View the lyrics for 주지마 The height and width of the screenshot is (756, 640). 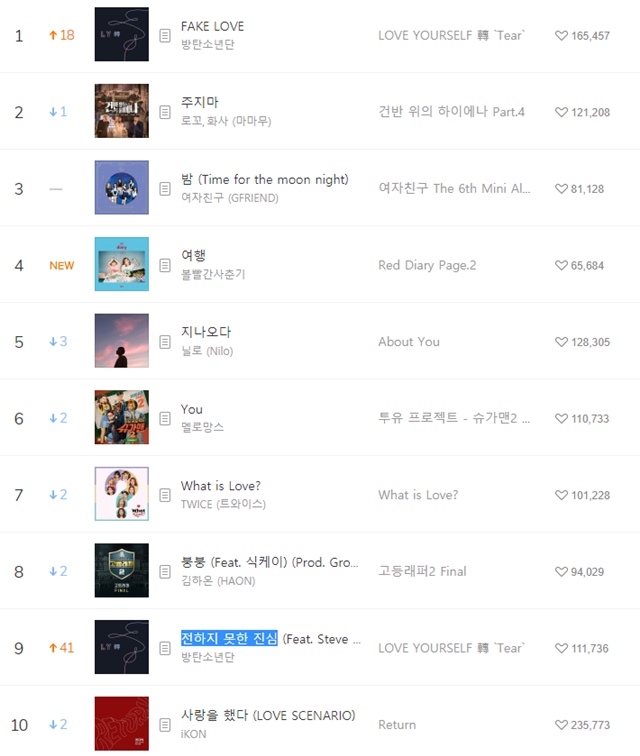click(x=165, y=112)
